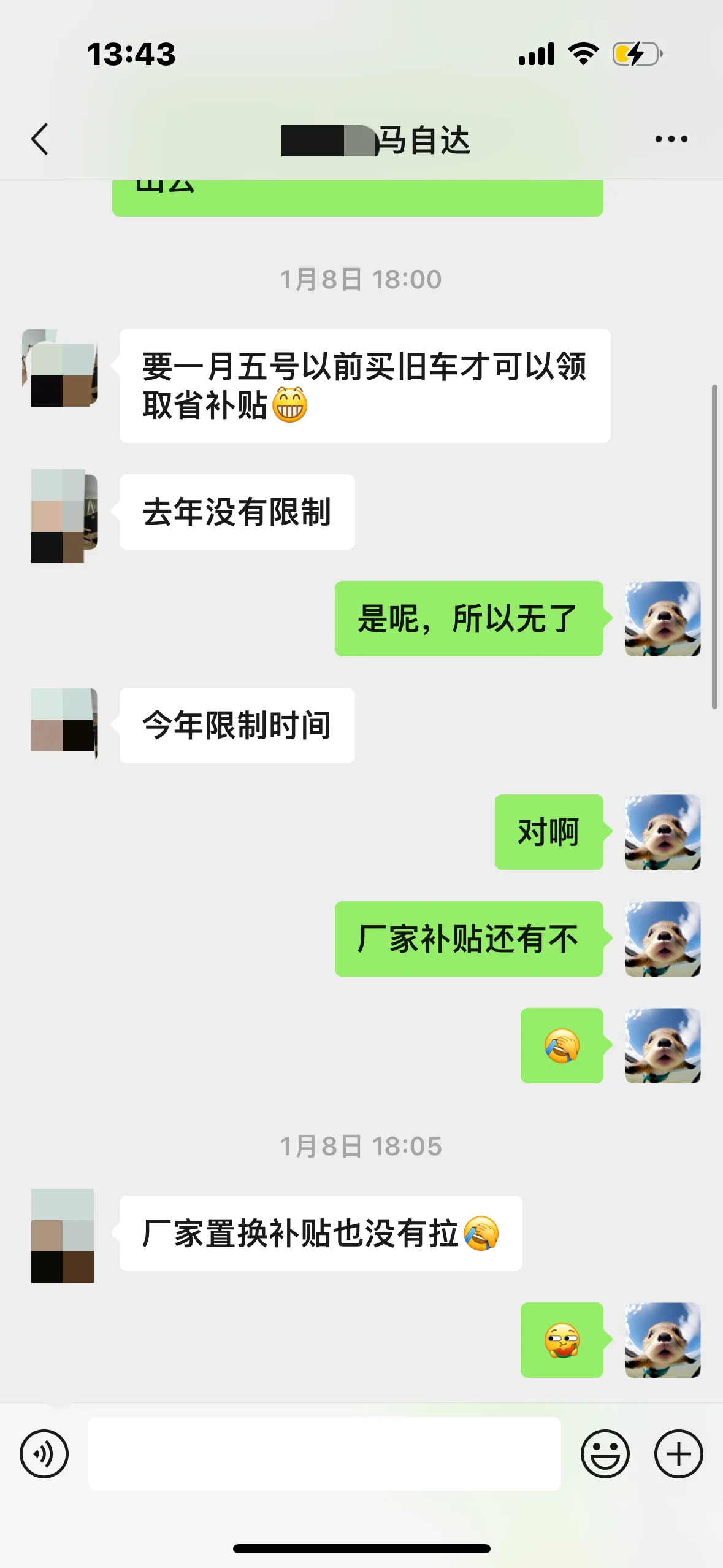This screenshot has width=723, height=1568.
Task: Open sender avatar beside 去年没有限制
Action: (x=63, y=516)
